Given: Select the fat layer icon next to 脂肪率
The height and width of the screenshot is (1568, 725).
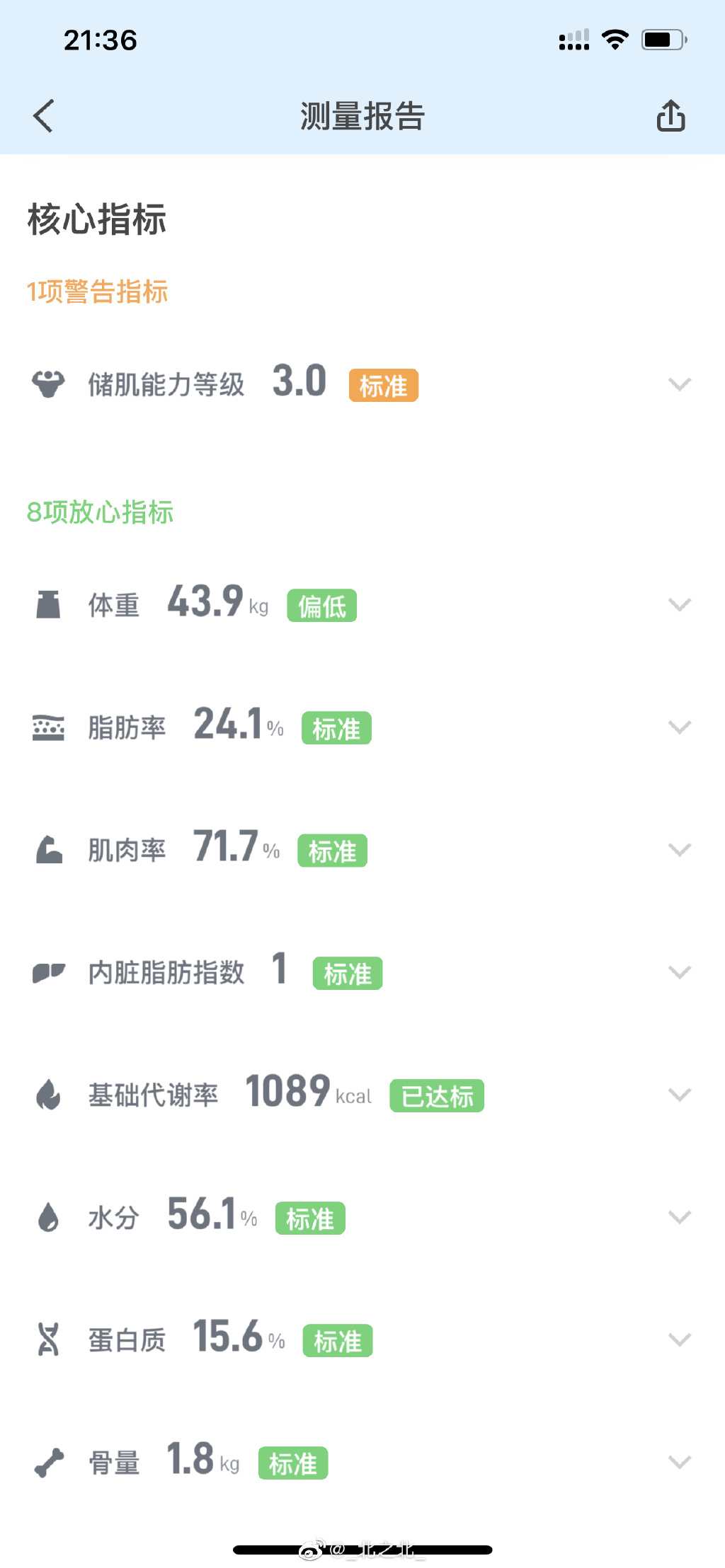Looking at the screenshot, I should 47,725.
